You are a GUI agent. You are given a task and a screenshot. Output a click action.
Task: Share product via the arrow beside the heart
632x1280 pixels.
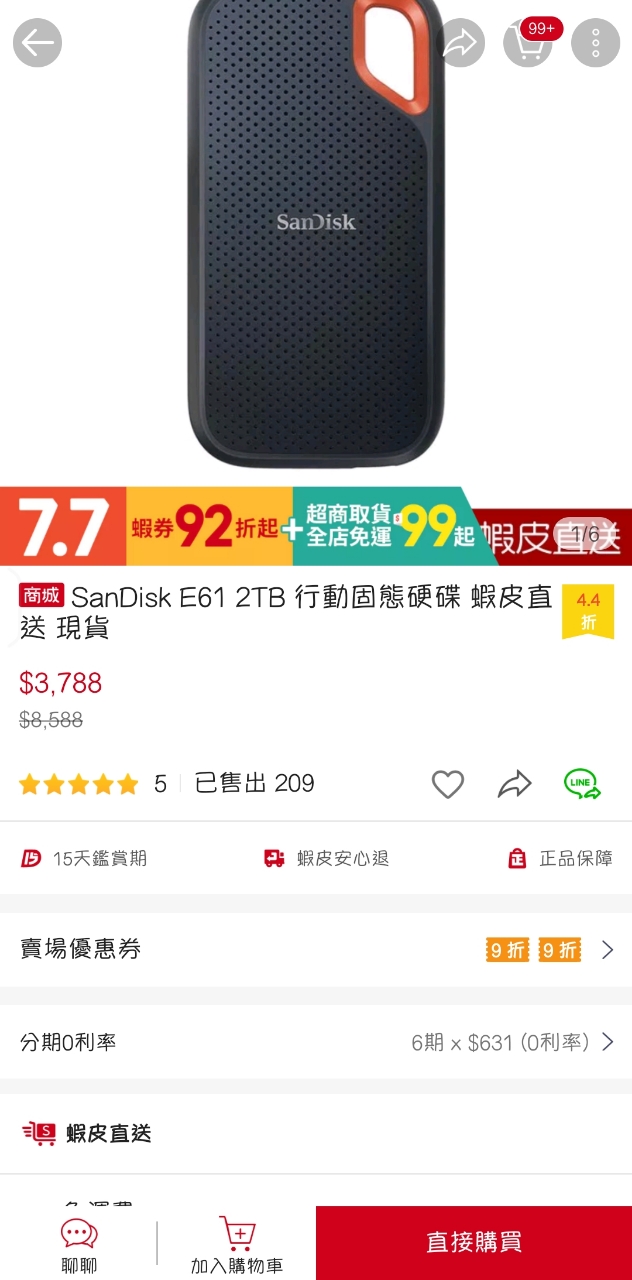514,785
